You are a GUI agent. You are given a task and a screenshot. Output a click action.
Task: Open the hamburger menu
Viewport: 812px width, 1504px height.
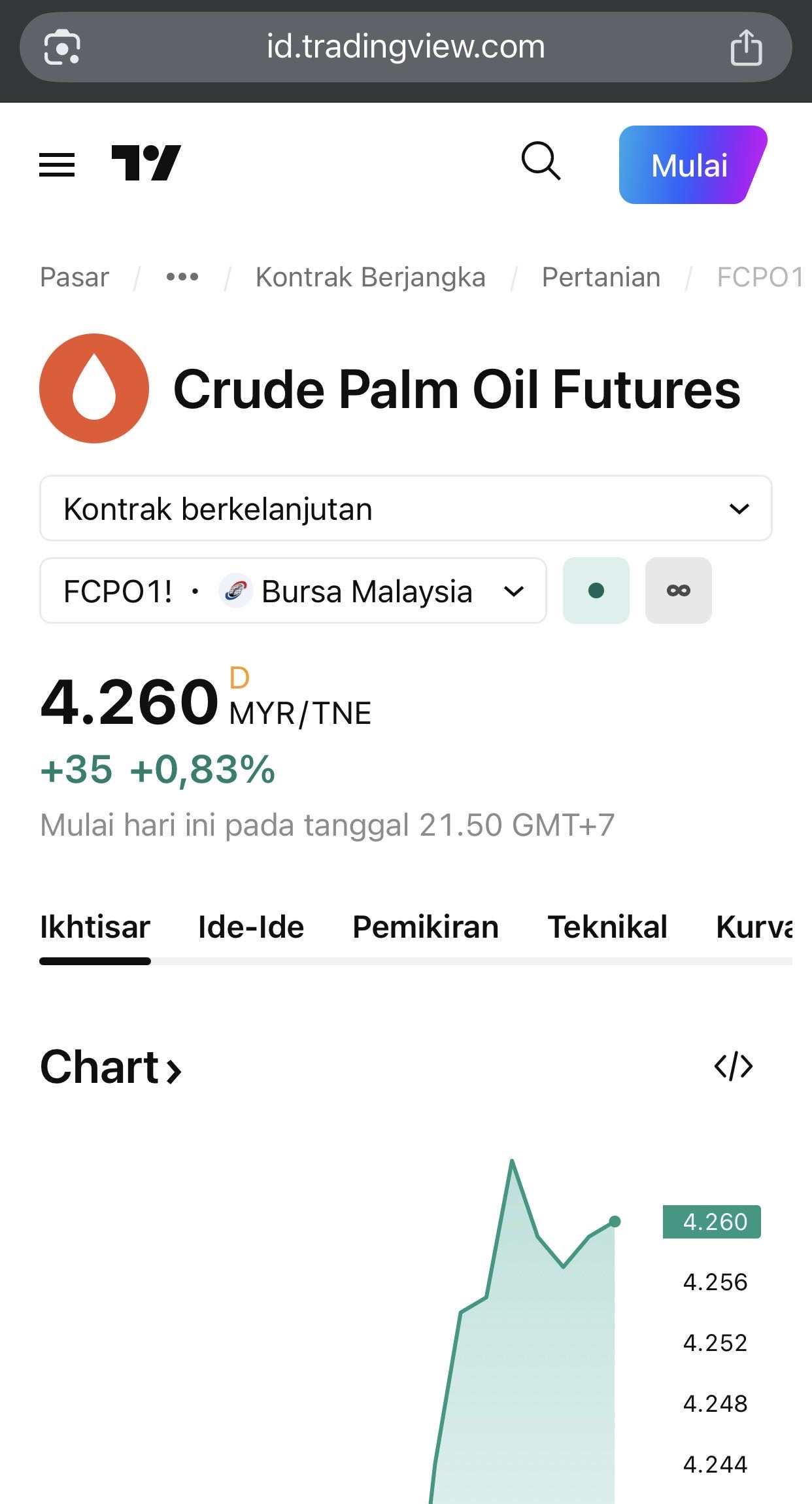[x=57, y=163]
